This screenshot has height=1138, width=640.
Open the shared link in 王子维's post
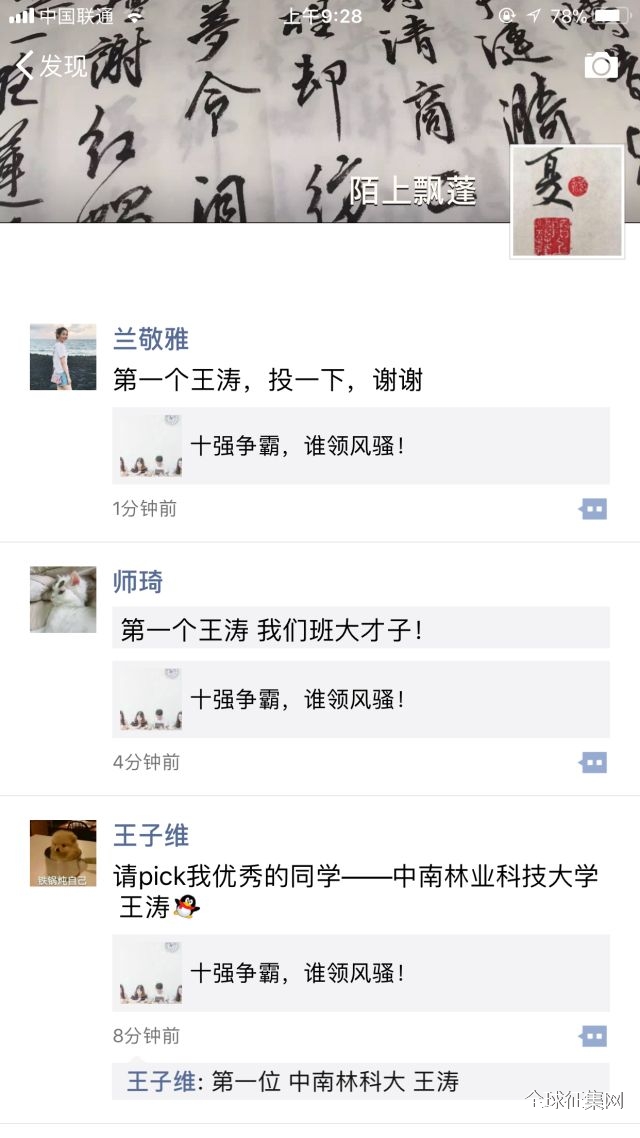click(360, 973)
